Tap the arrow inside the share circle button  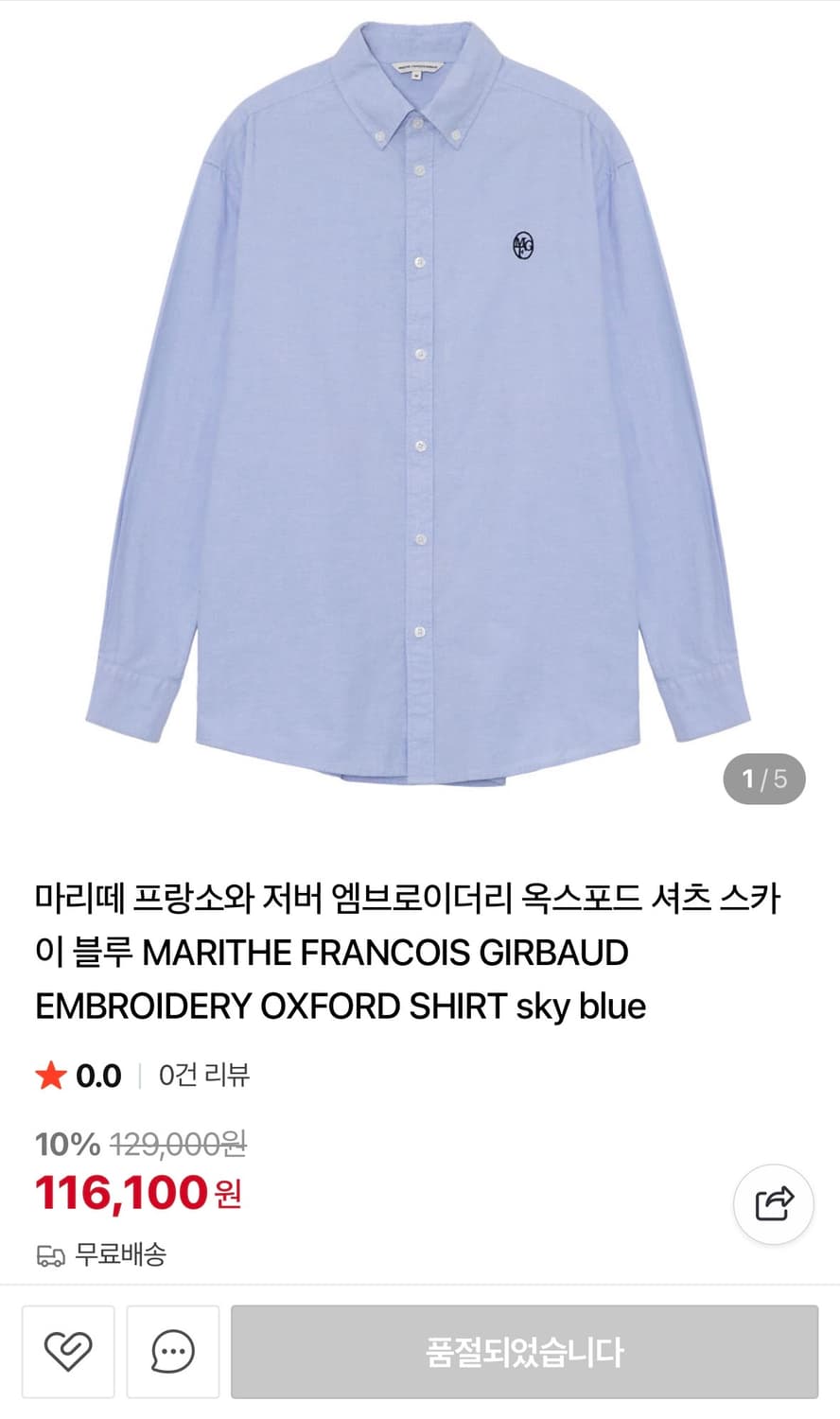(773, 1202)
